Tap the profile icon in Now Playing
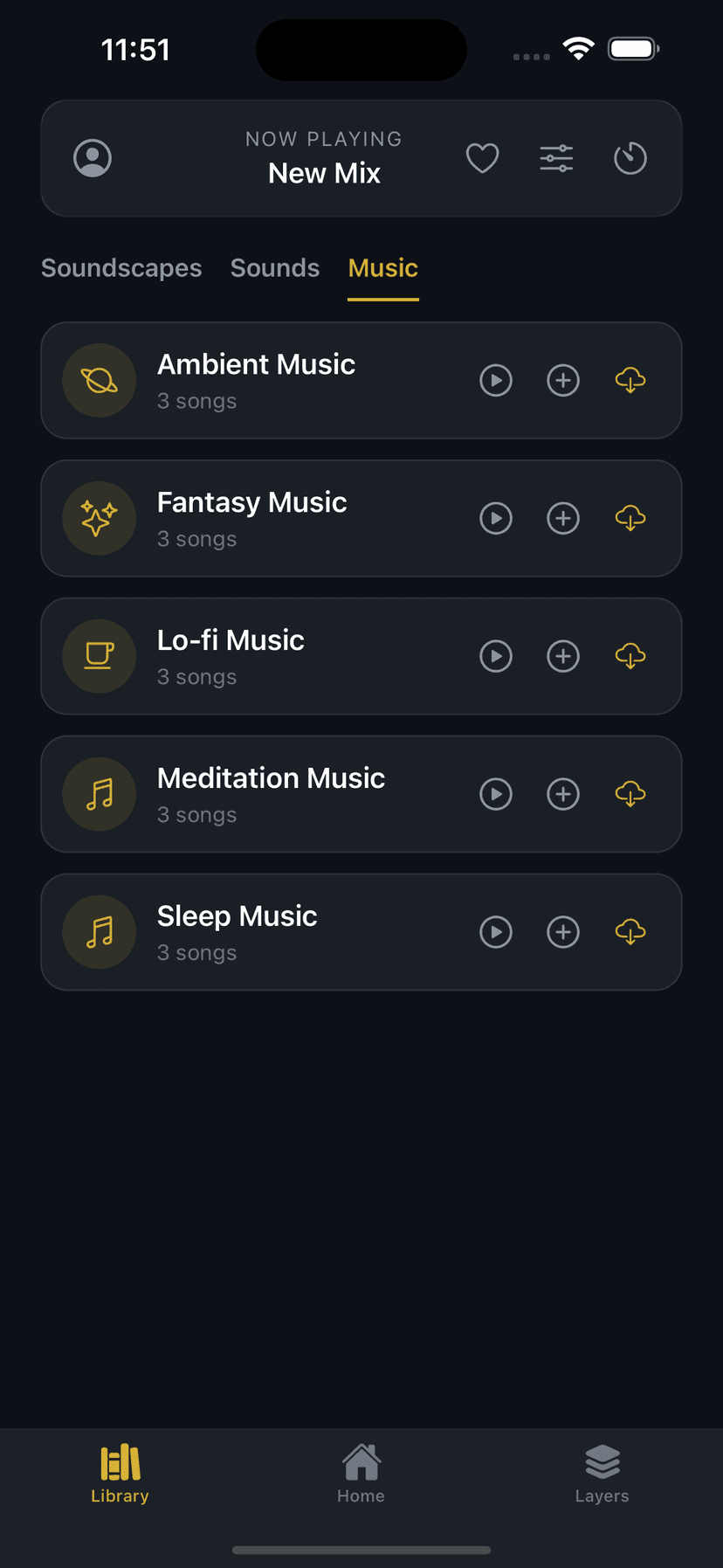Image resolution: width=723 pixels, height=1568 pixels. click(x=93, y=158)
